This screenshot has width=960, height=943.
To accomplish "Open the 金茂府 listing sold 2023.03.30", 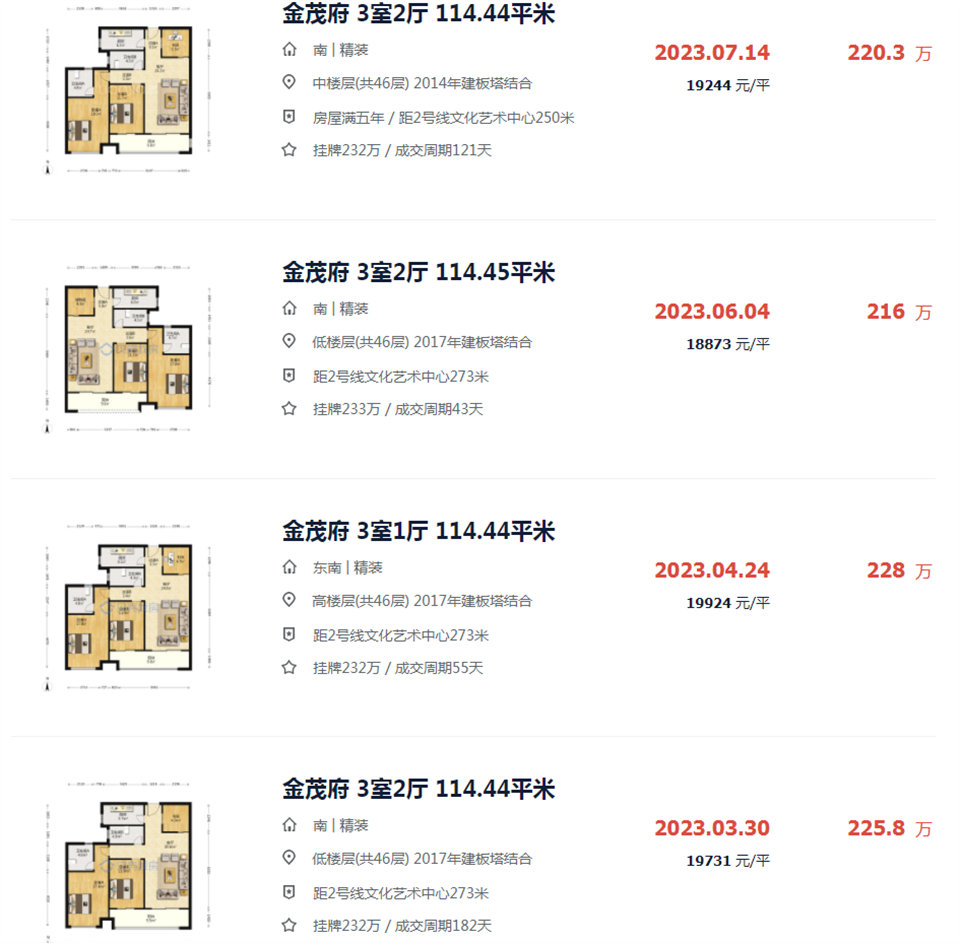I will tap(418, 789).
